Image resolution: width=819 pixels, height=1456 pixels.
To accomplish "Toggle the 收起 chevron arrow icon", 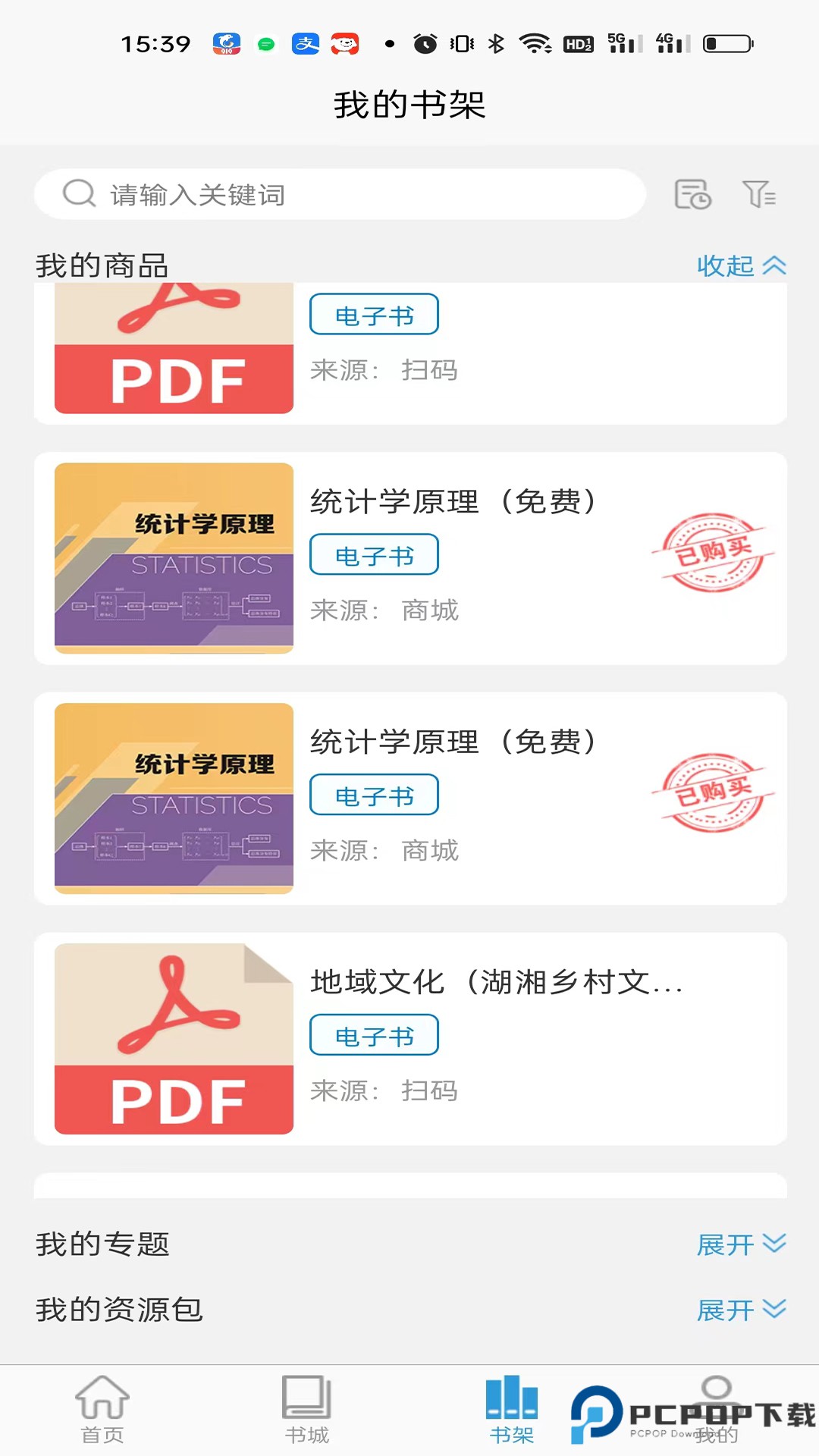I will point(775,266).
